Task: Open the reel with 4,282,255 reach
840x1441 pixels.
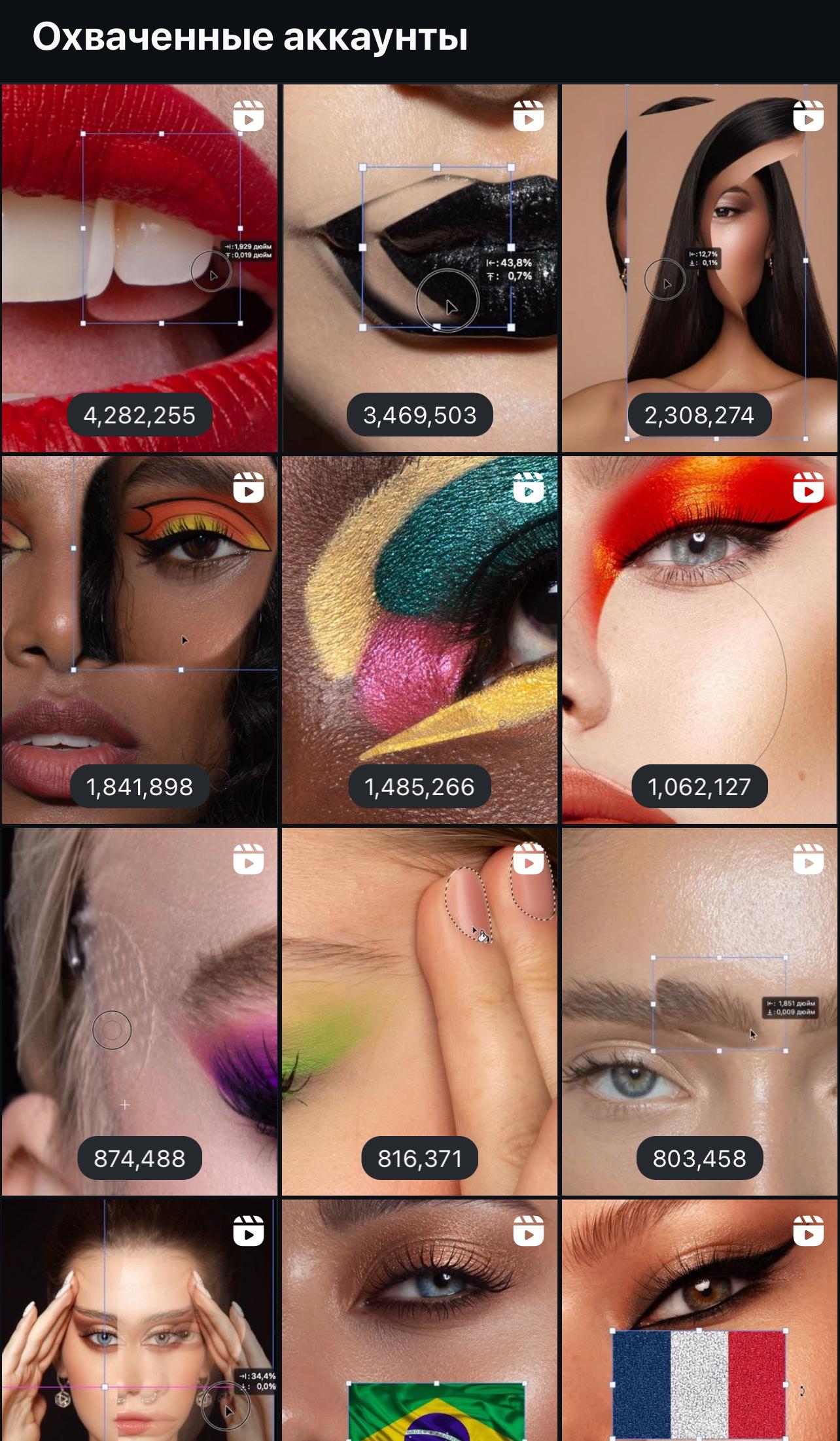Action: click(x=139, y=268)
